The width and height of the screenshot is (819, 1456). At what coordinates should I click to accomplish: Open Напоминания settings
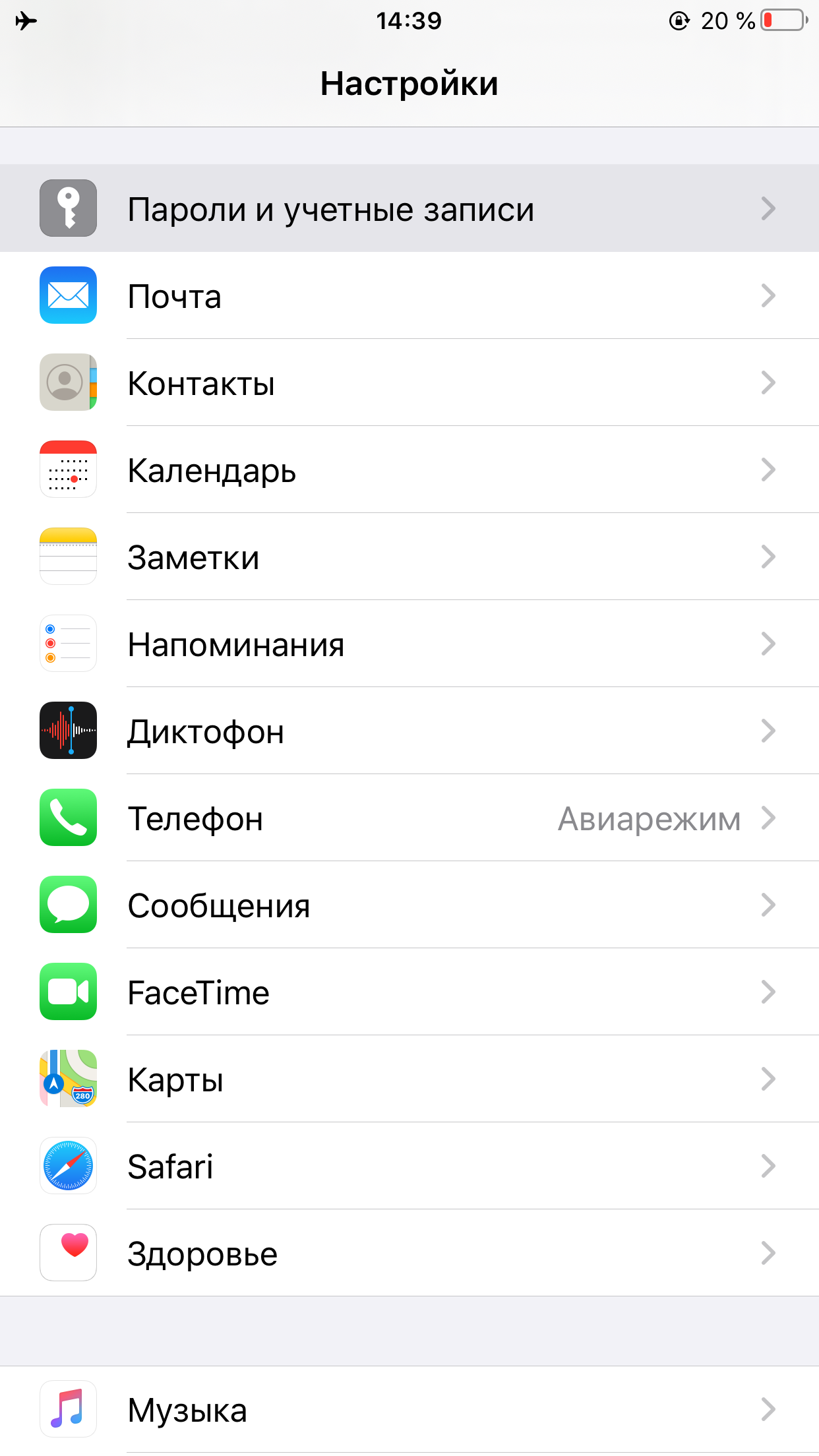click(x=409, y=644)
